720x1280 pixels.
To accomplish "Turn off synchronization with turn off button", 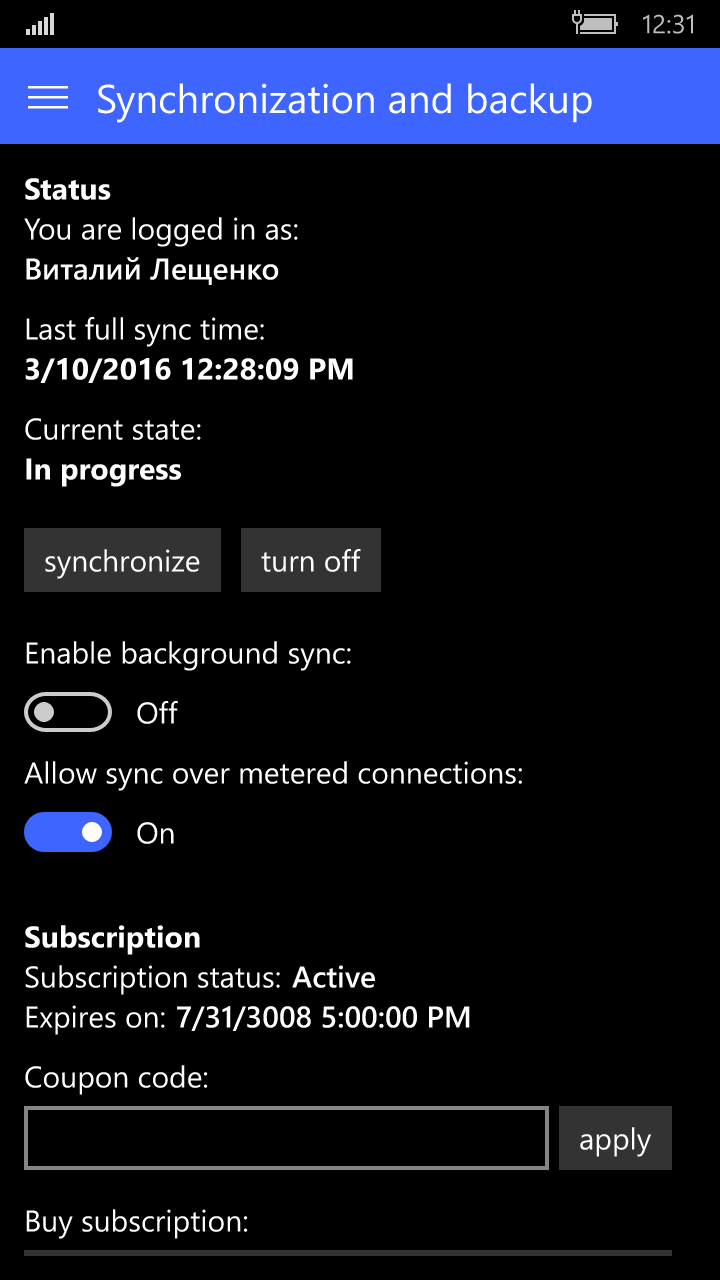I will point(311,561).
